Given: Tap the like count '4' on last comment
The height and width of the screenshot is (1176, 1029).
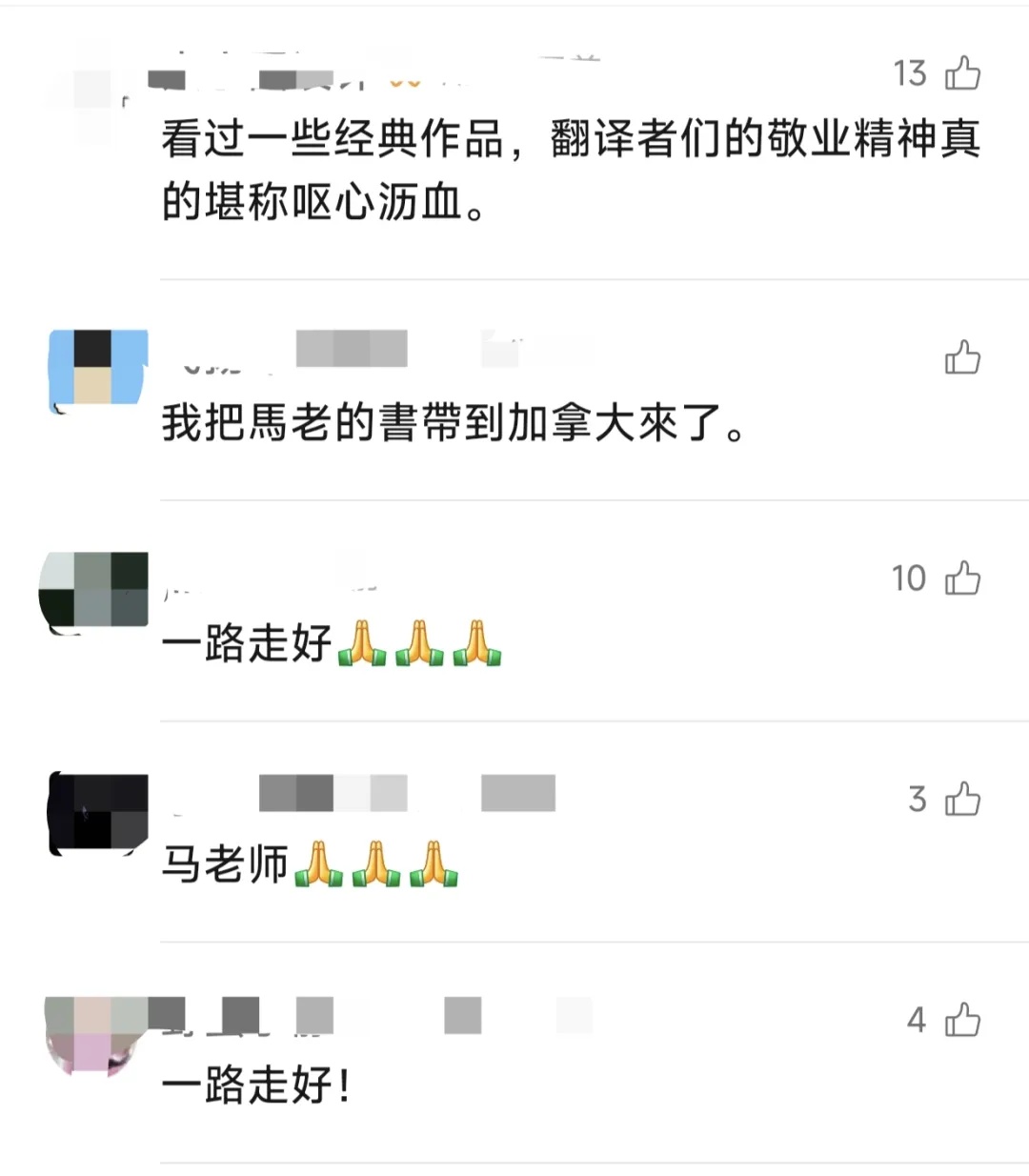Looking at the screenshot, I should (x=916, y=1019).
